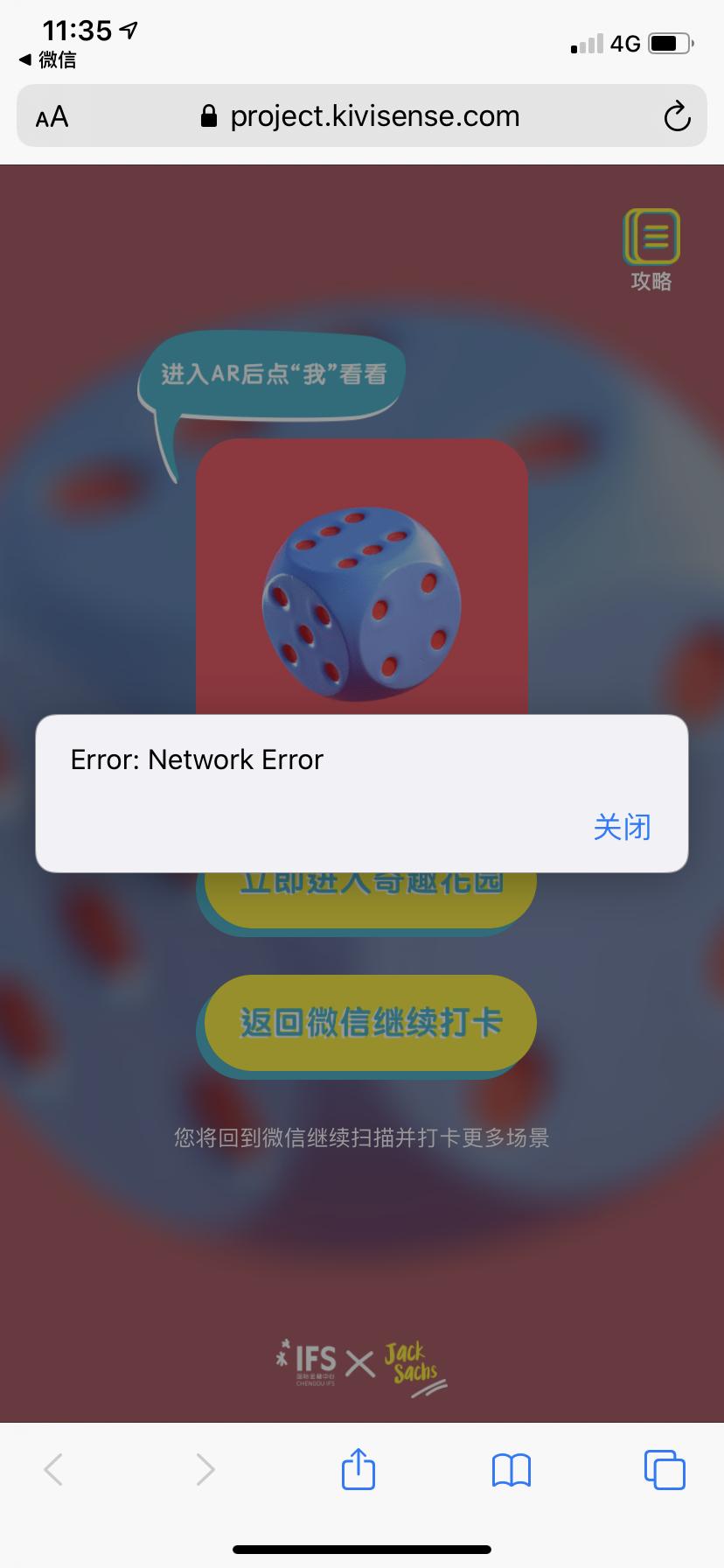The width and height of the screenshot is (724, 1568).
Task: Tap the location arrow in status bar
Action: coord(128,29)
